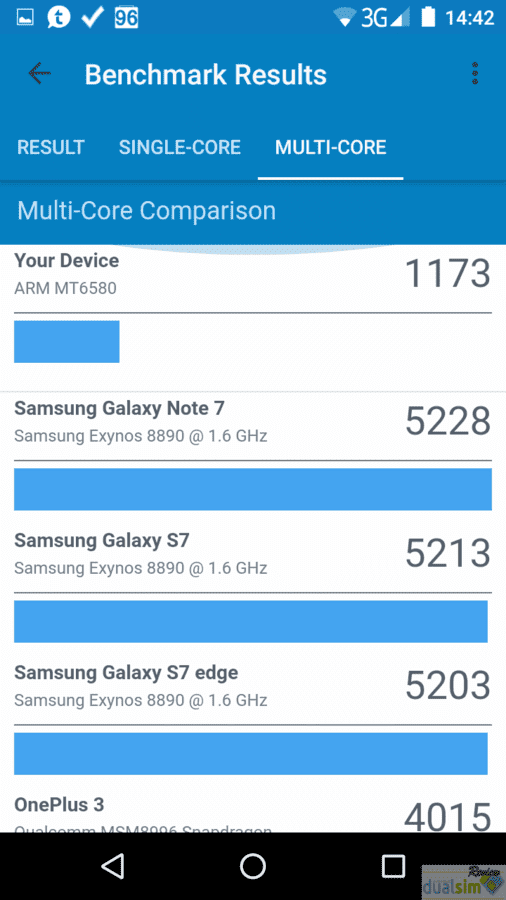This screenshot has width=506, height=900.
Task: Go back using the app bar arrow
Action: click(x=39, y=73)
